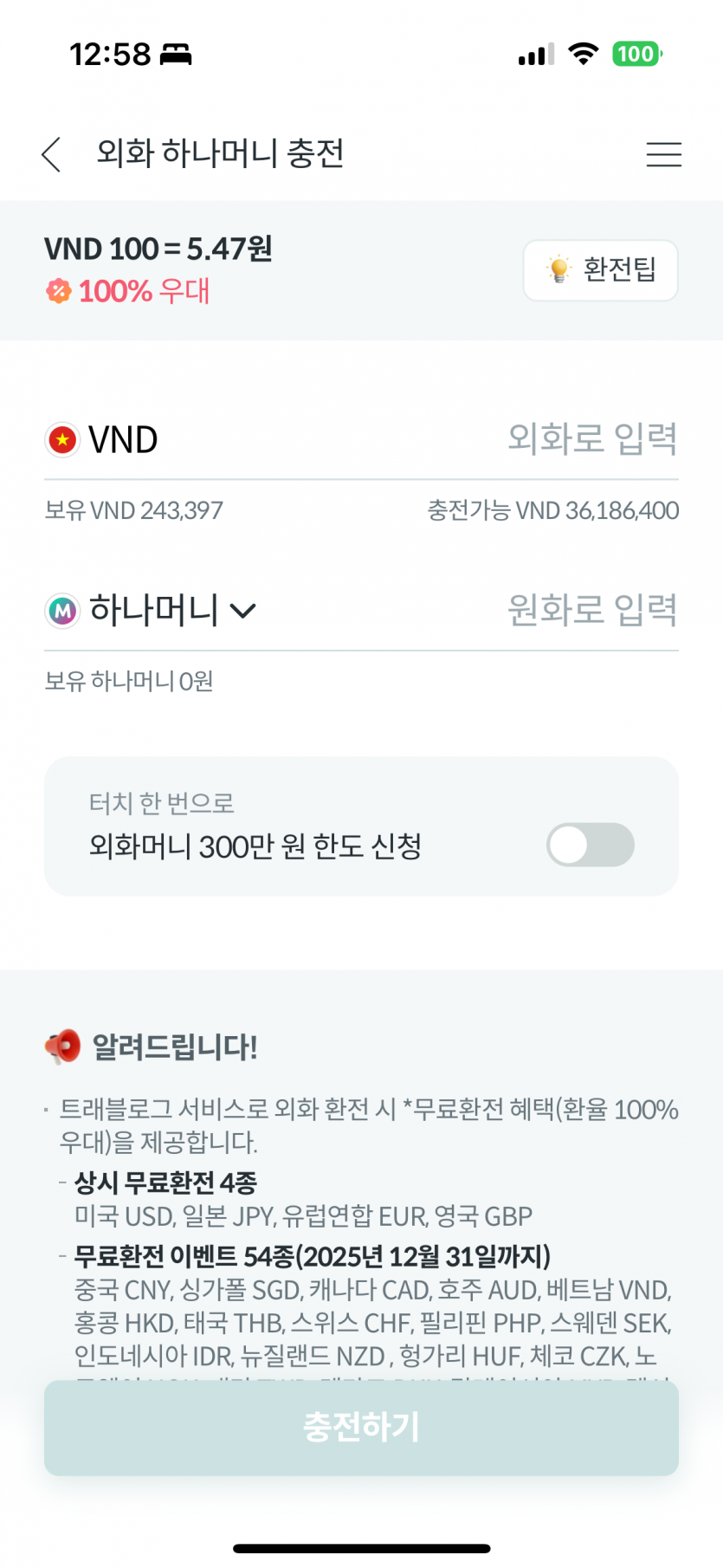Image resolution: width=723 pixels, height=1568 pixels.
Task: Open the hamburger menu
Action: click(x=663, y=154)
